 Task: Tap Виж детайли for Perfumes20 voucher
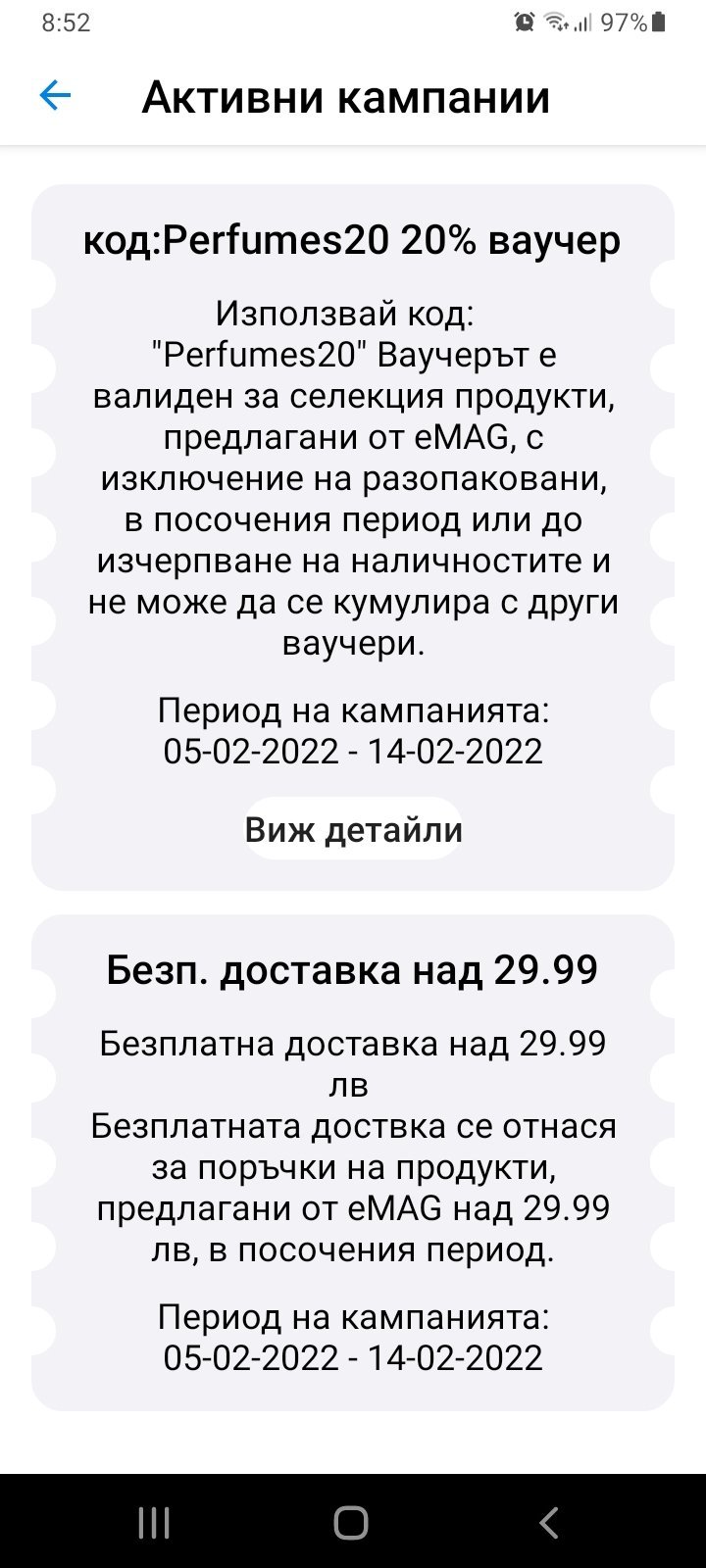(353, 830)
